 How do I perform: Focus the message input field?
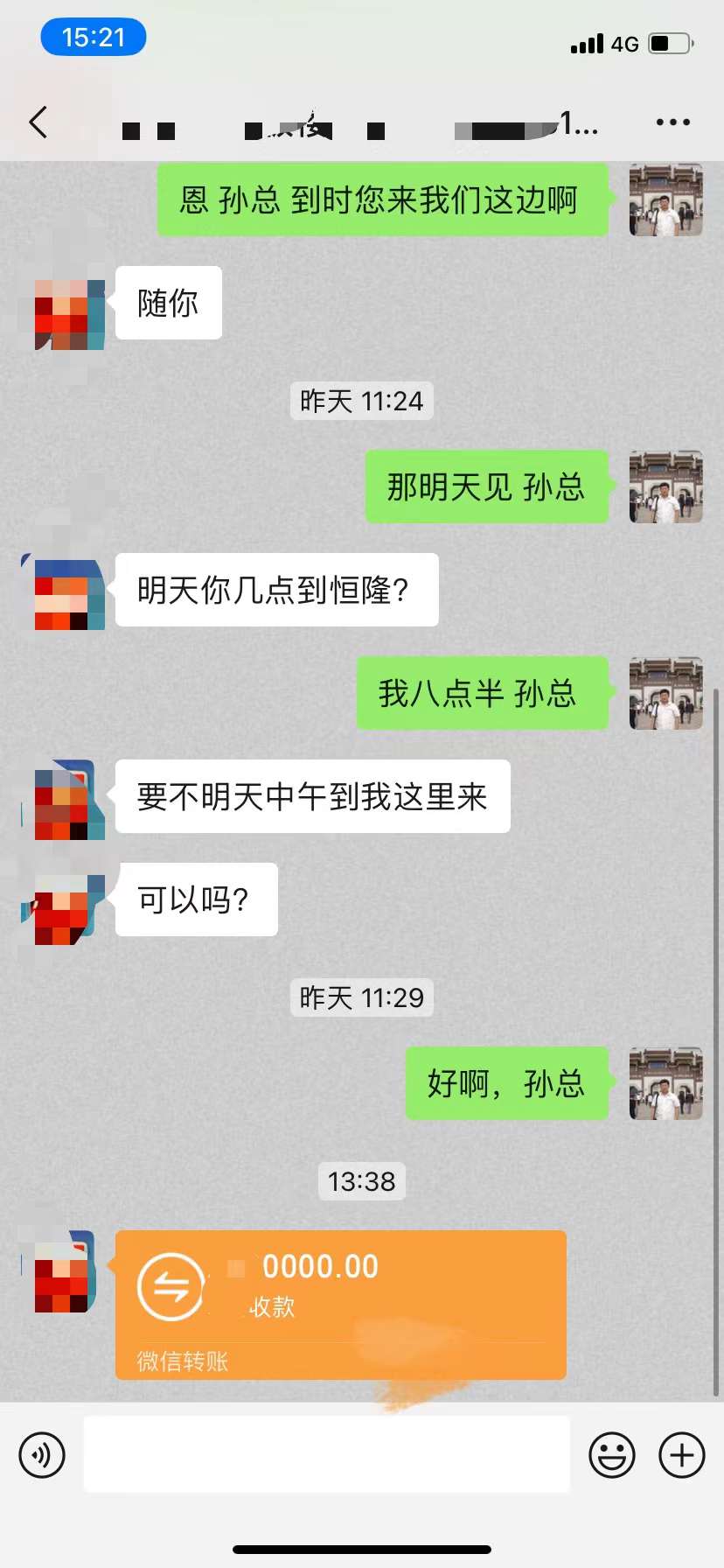pyautogui.click(x=326, y=1455)
